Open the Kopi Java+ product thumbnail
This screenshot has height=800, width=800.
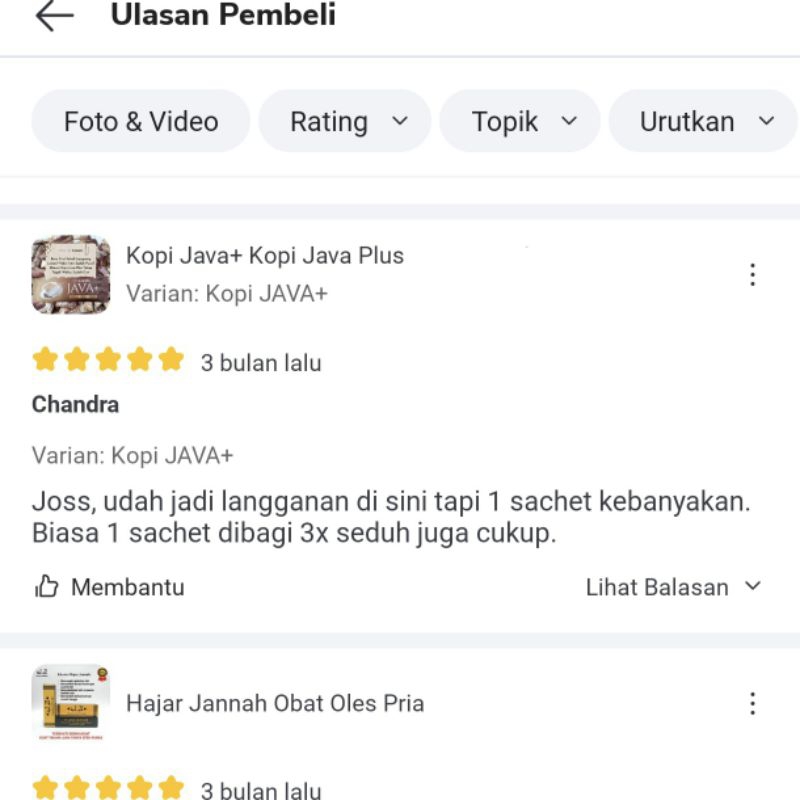click(x=71, y=275)
